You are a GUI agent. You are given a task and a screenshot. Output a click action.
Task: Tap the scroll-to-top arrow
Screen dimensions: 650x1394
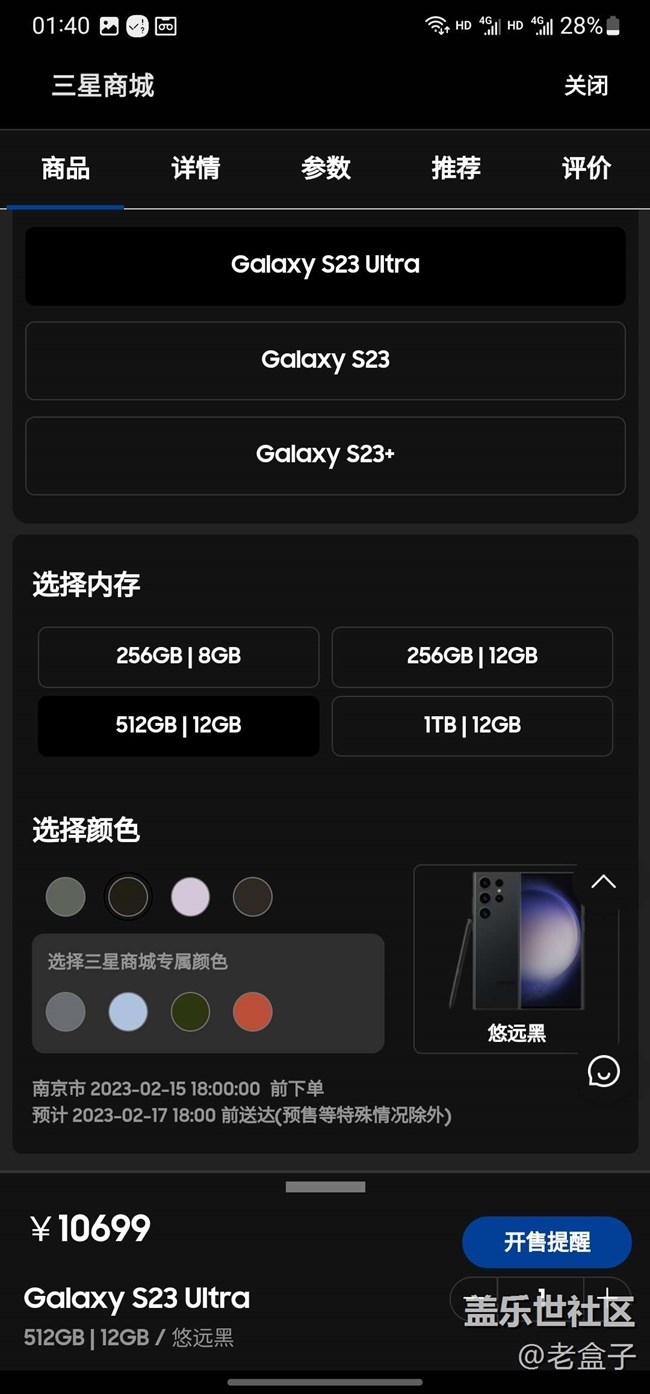point(603,882)
